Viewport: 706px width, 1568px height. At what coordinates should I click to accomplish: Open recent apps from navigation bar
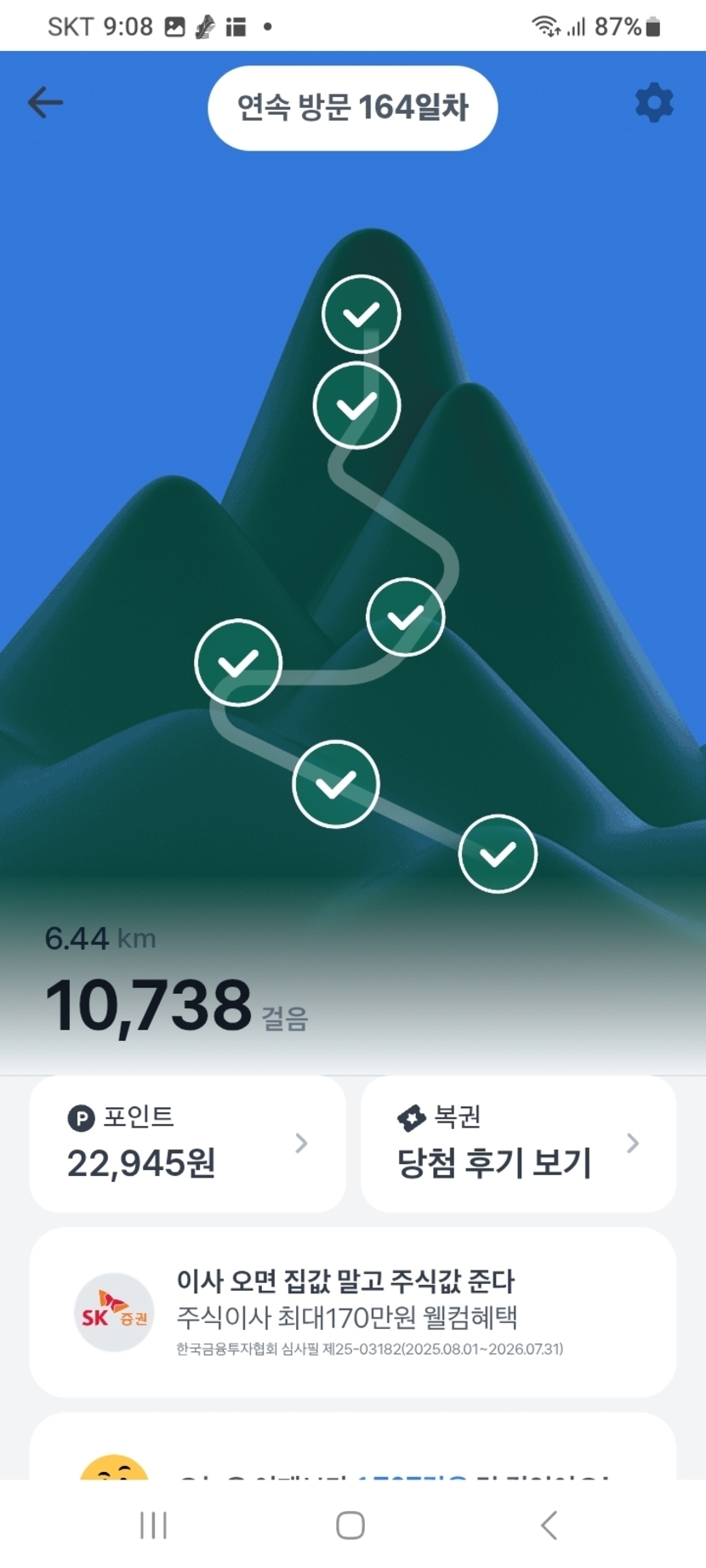153,1525
